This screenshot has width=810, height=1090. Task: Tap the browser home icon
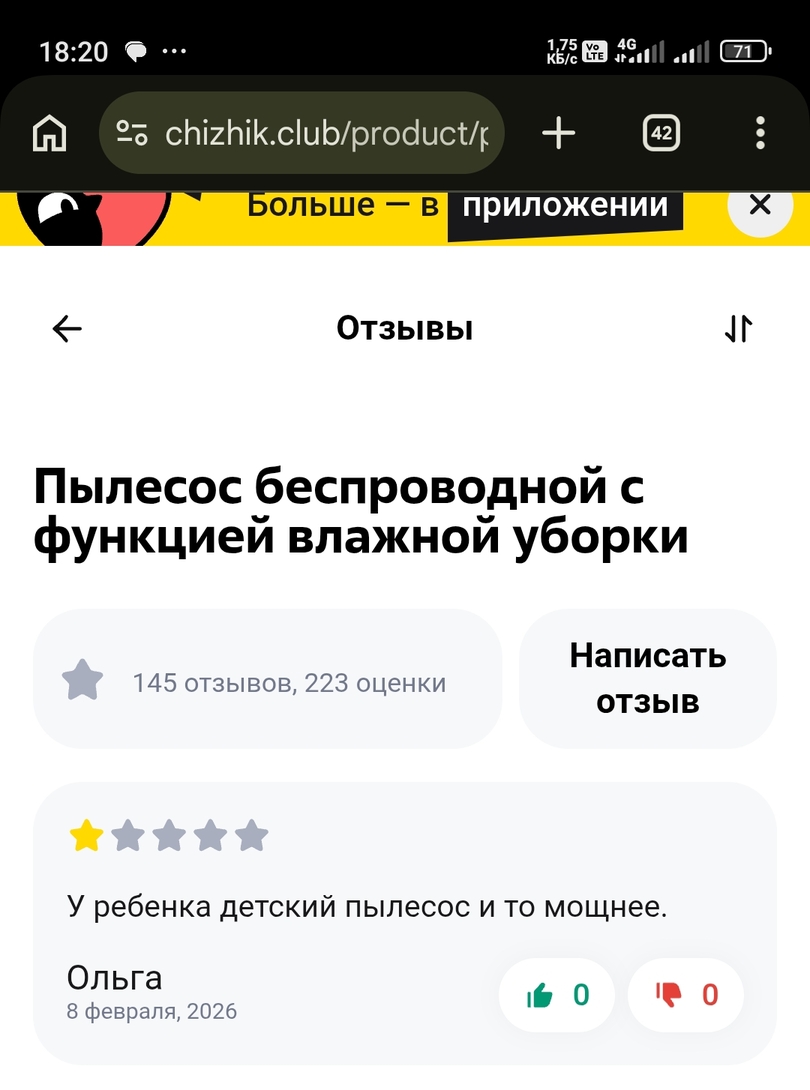(x=48, y=131)
